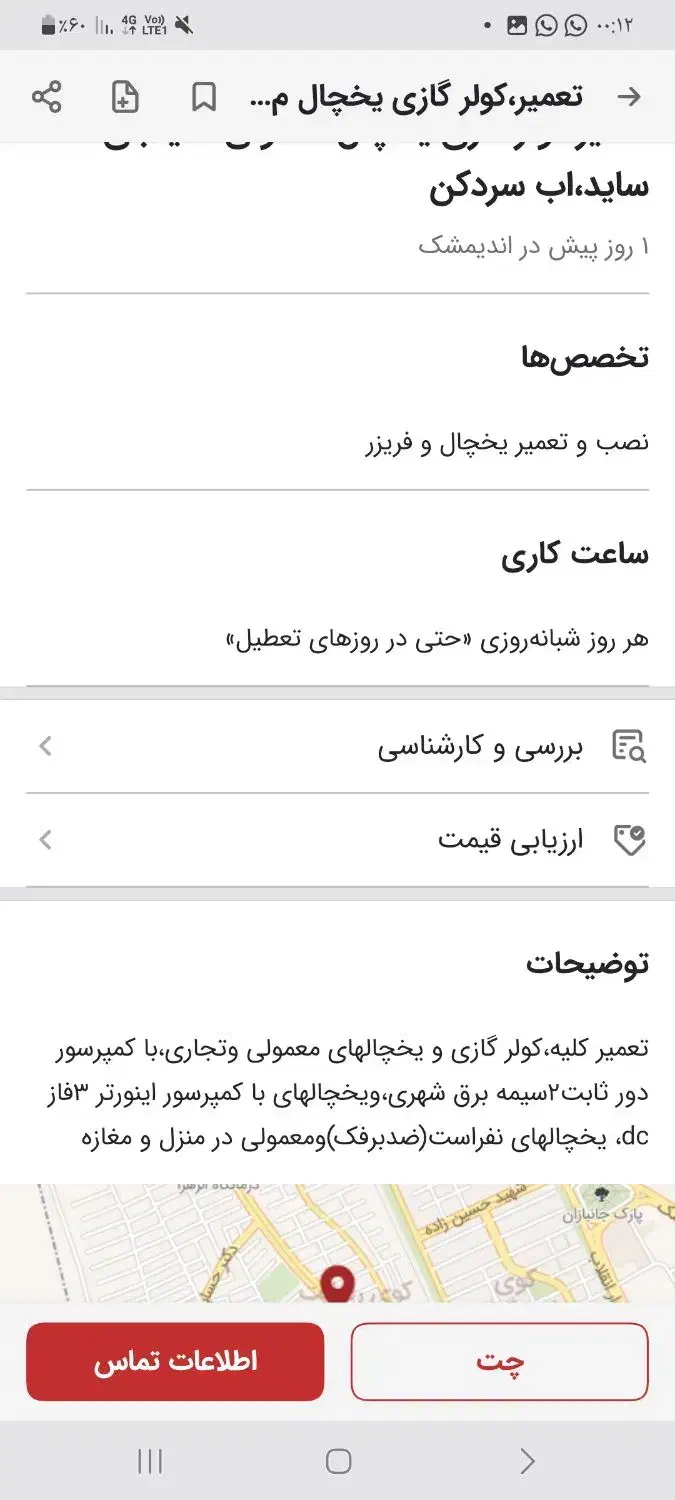Tap the system home button

pos(338,1462)
